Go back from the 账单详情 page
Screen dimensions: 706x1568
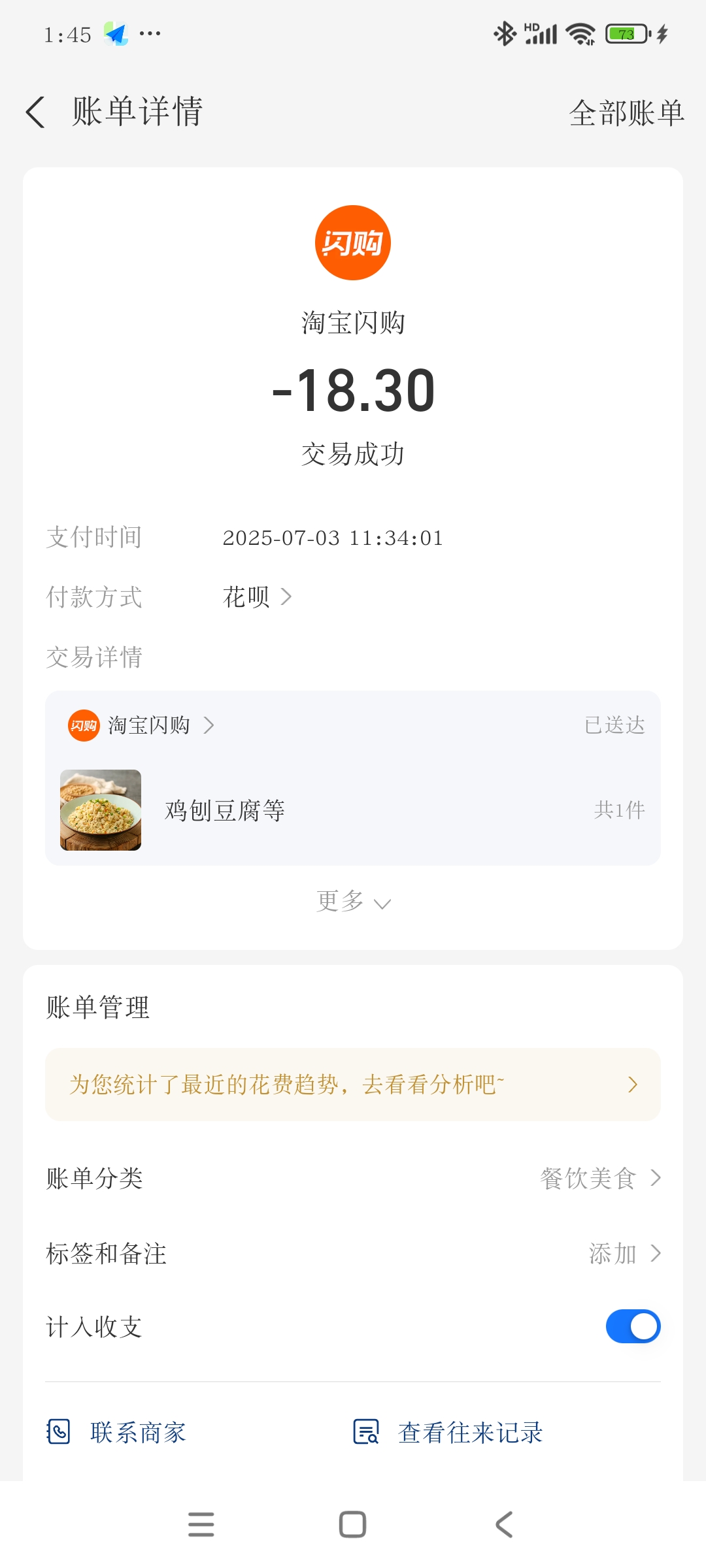pyautogui.click(x=35, y=112)
